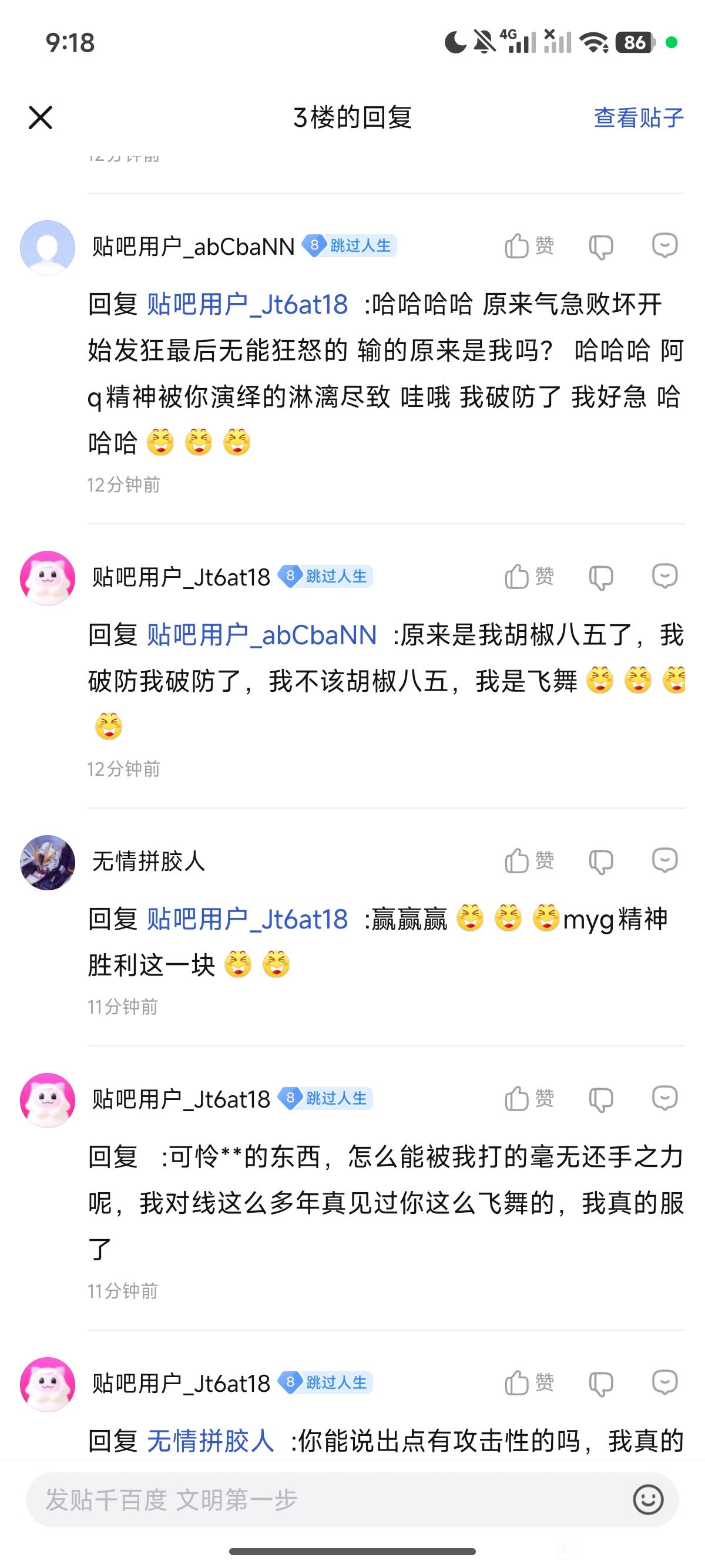Screen dimensions: 705x1568
Task: View the 跳过人生 badge beside 贴吧用户_abCbaNN
Action: pos(350,246)
